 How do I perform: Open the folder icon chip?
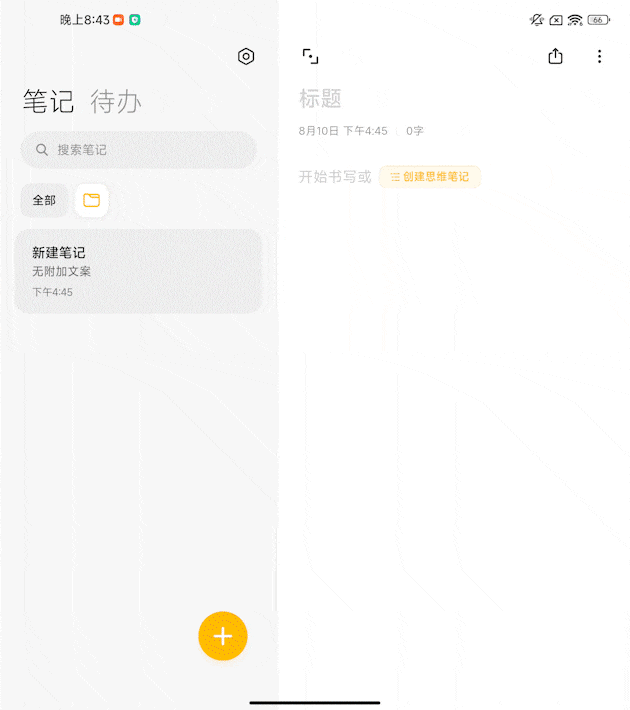92,200
